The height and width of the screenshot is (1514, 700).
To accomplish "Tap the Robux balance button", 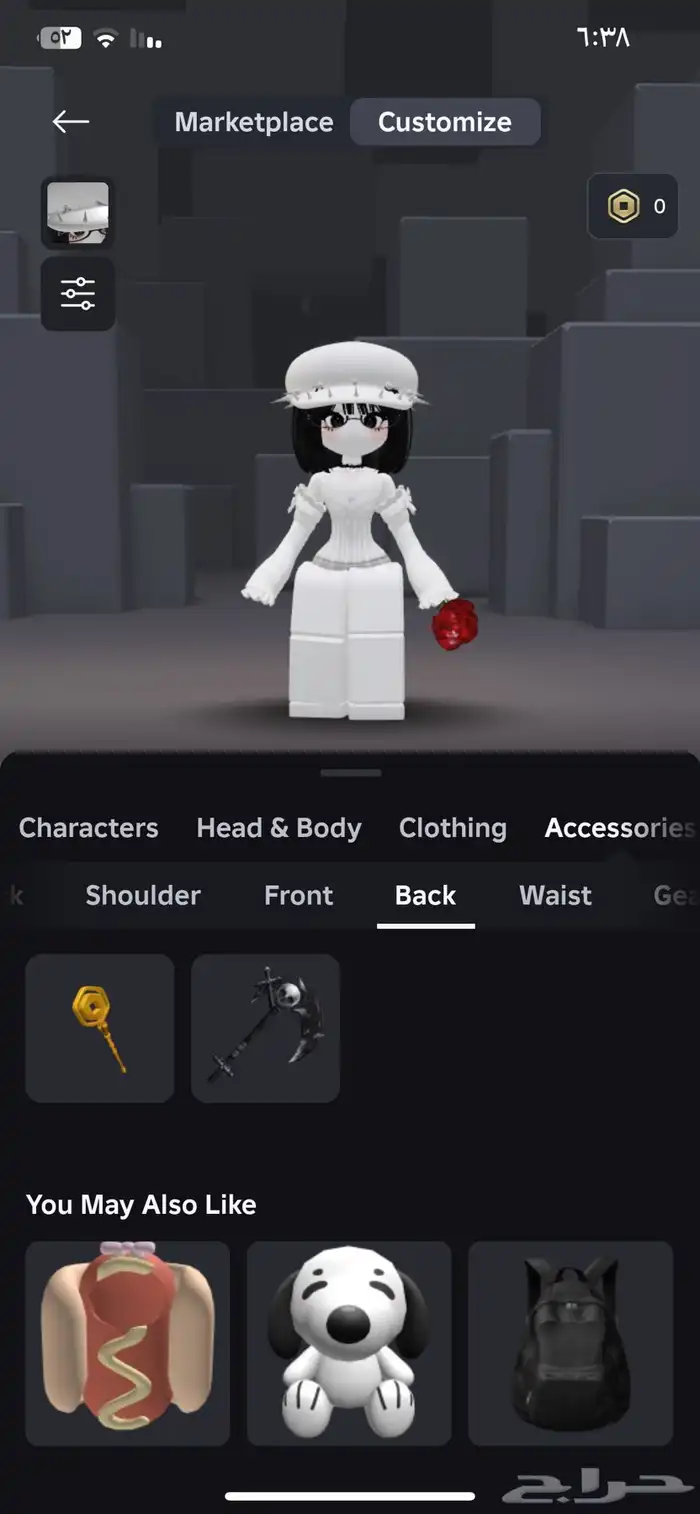I will tap(633, 207).
